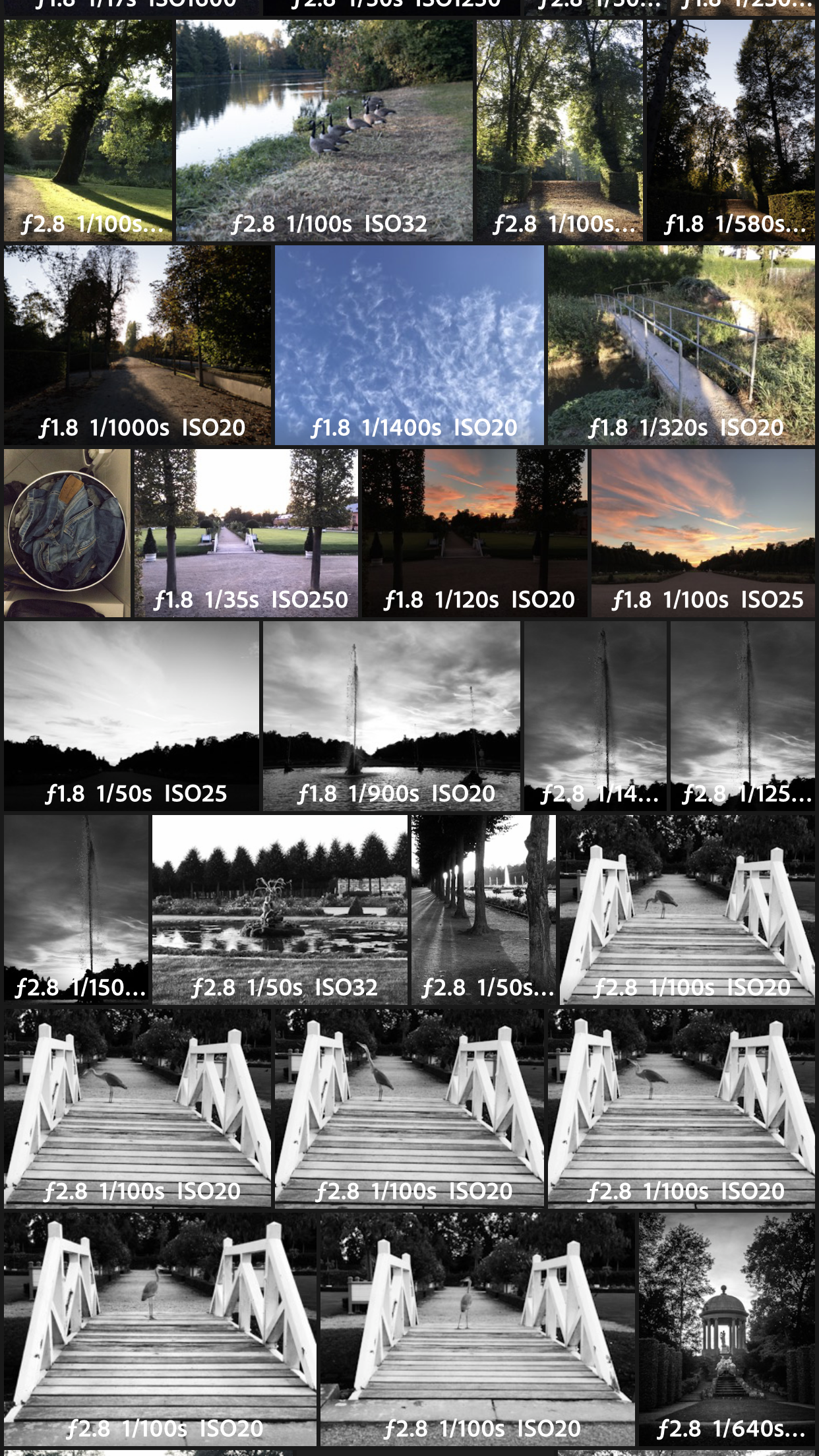Open the tree avenue shadows photo f2.8 1/50s
This screenshot has height=1456, width=819.
(x=483, y=909)
